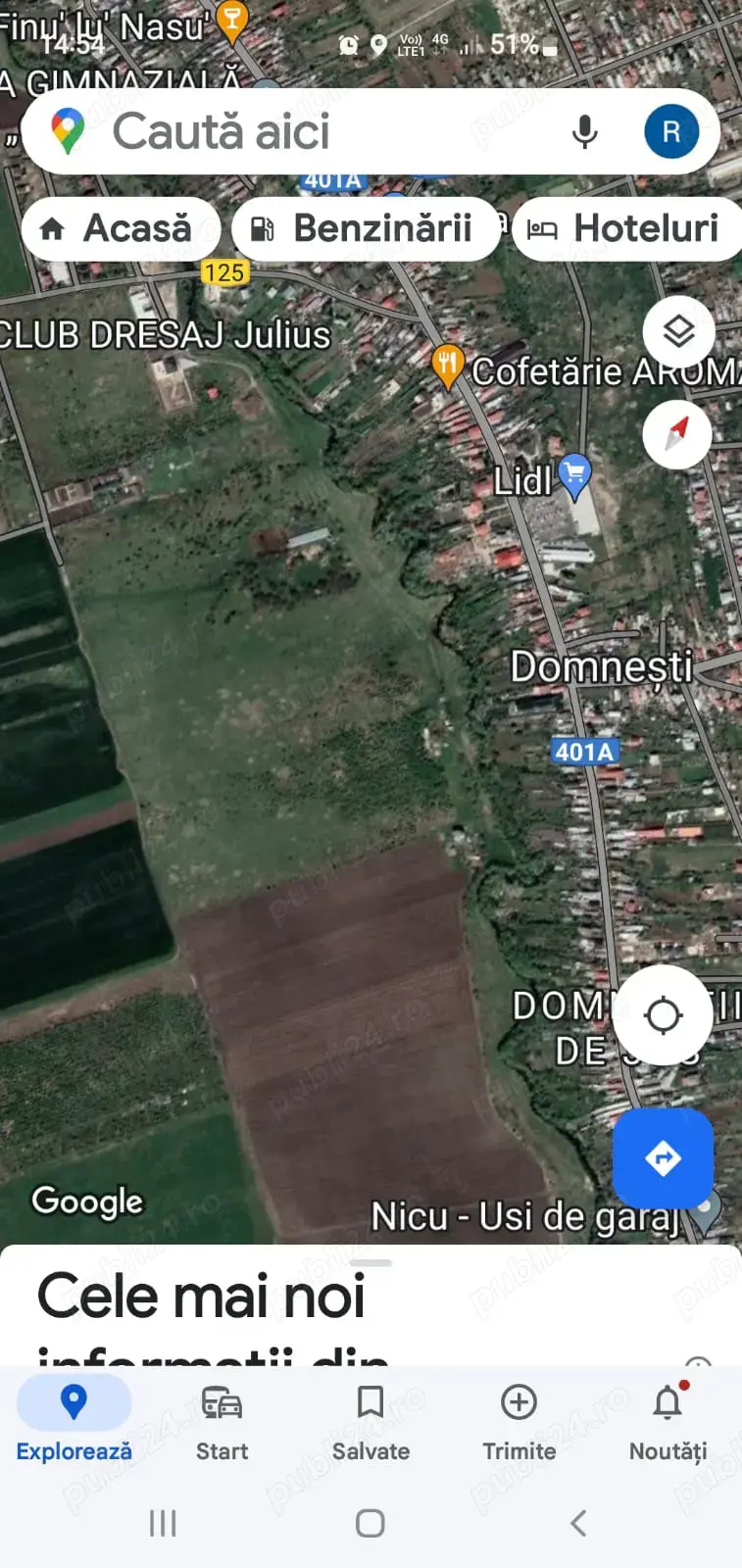The height and width of the screenshot is (1568, 742).
Task: Tap the 401A road badge on the map
Action: (585, 752)
